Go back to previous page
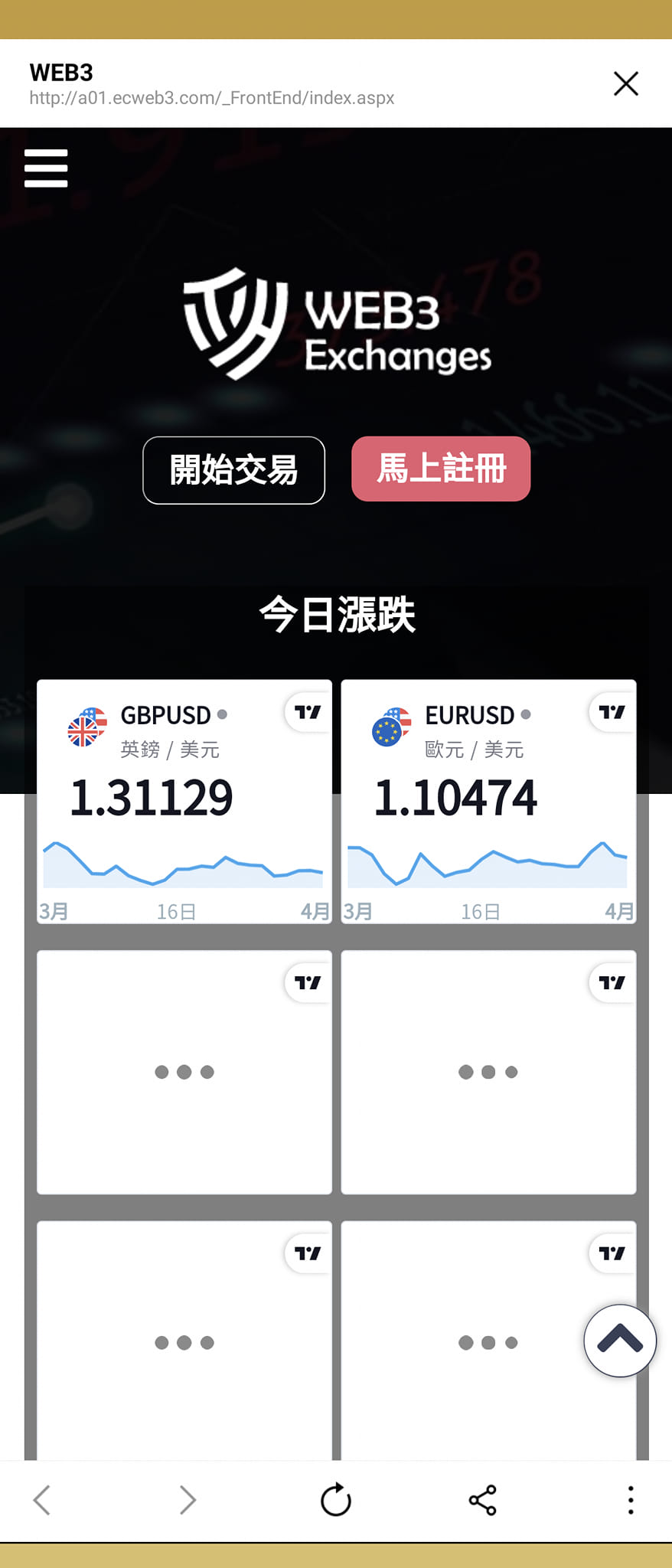Image resolution: width=672 pixels, height=1568 pixels. 42,1500
